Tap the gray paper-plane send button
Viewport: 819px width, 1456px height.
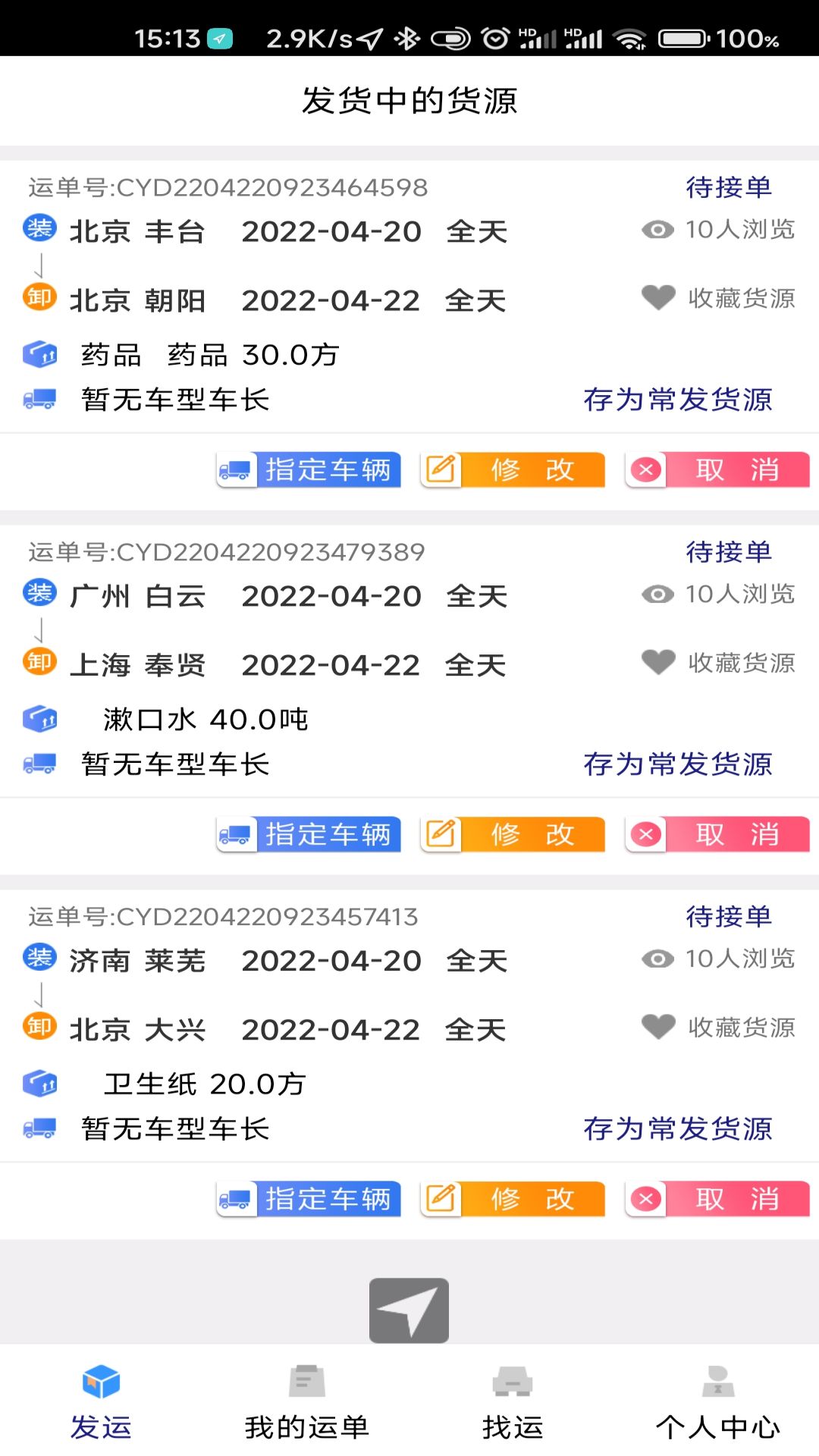[409, 1310]
